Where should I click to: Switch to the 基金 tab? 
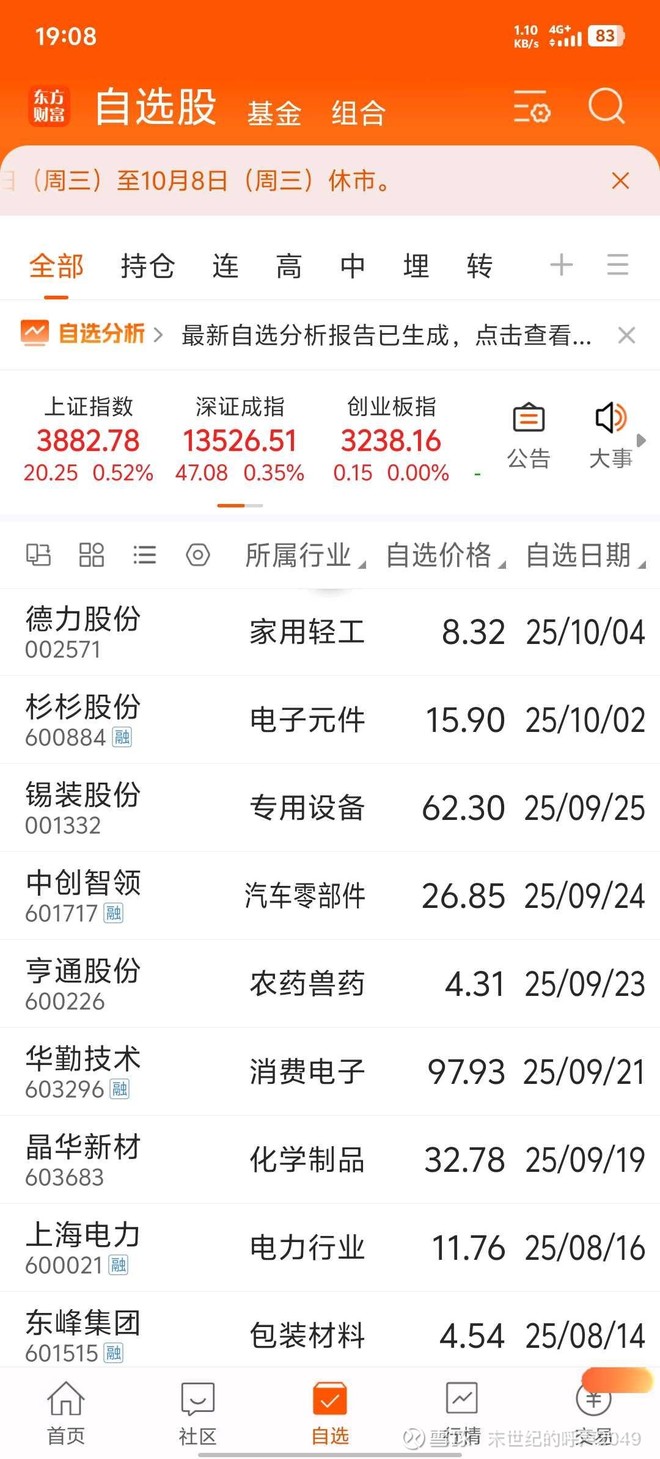coord(274,112)
